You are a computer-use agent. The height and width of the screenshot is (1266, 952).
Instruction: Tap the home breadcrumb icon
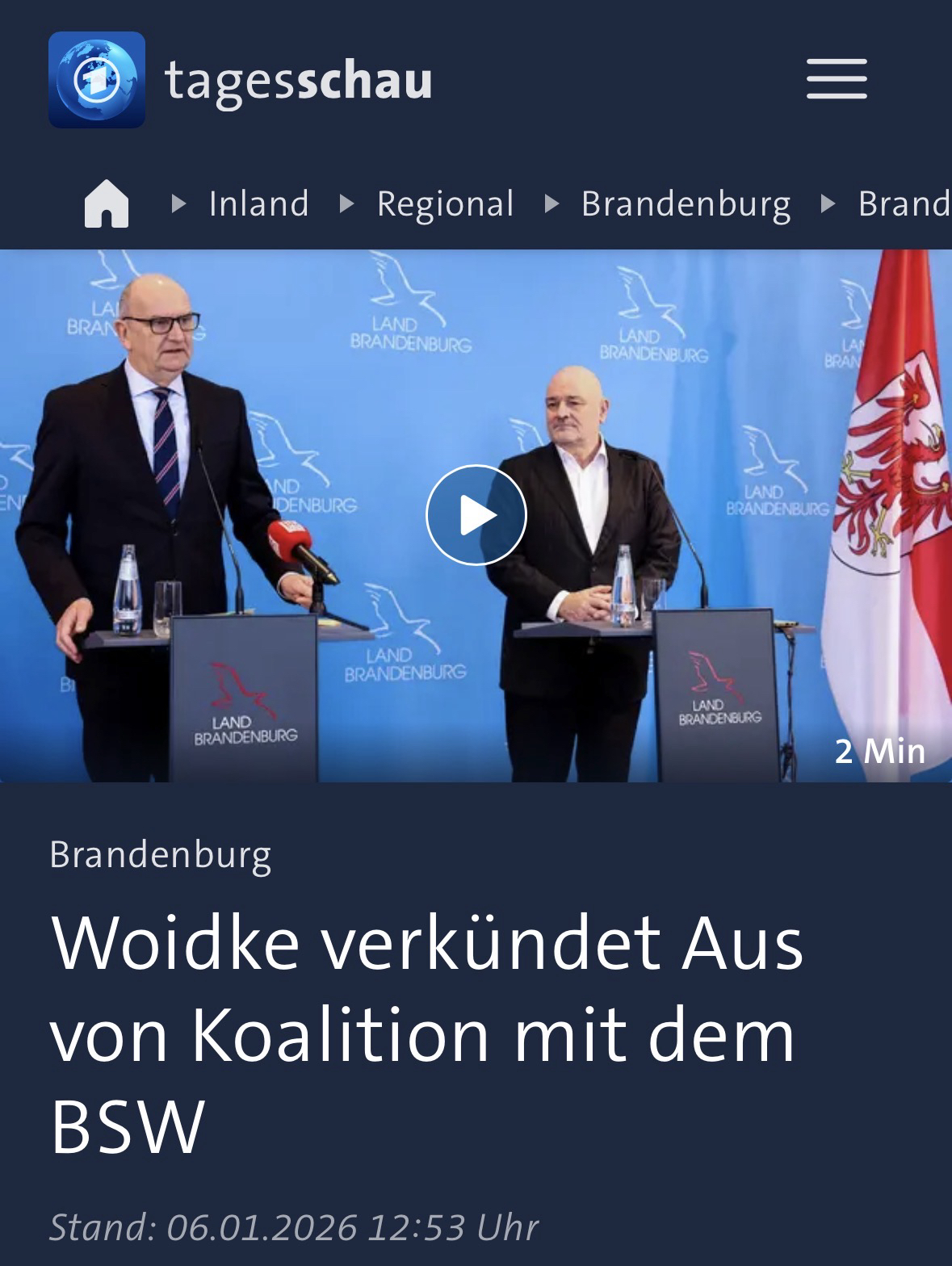pos(107,203)
